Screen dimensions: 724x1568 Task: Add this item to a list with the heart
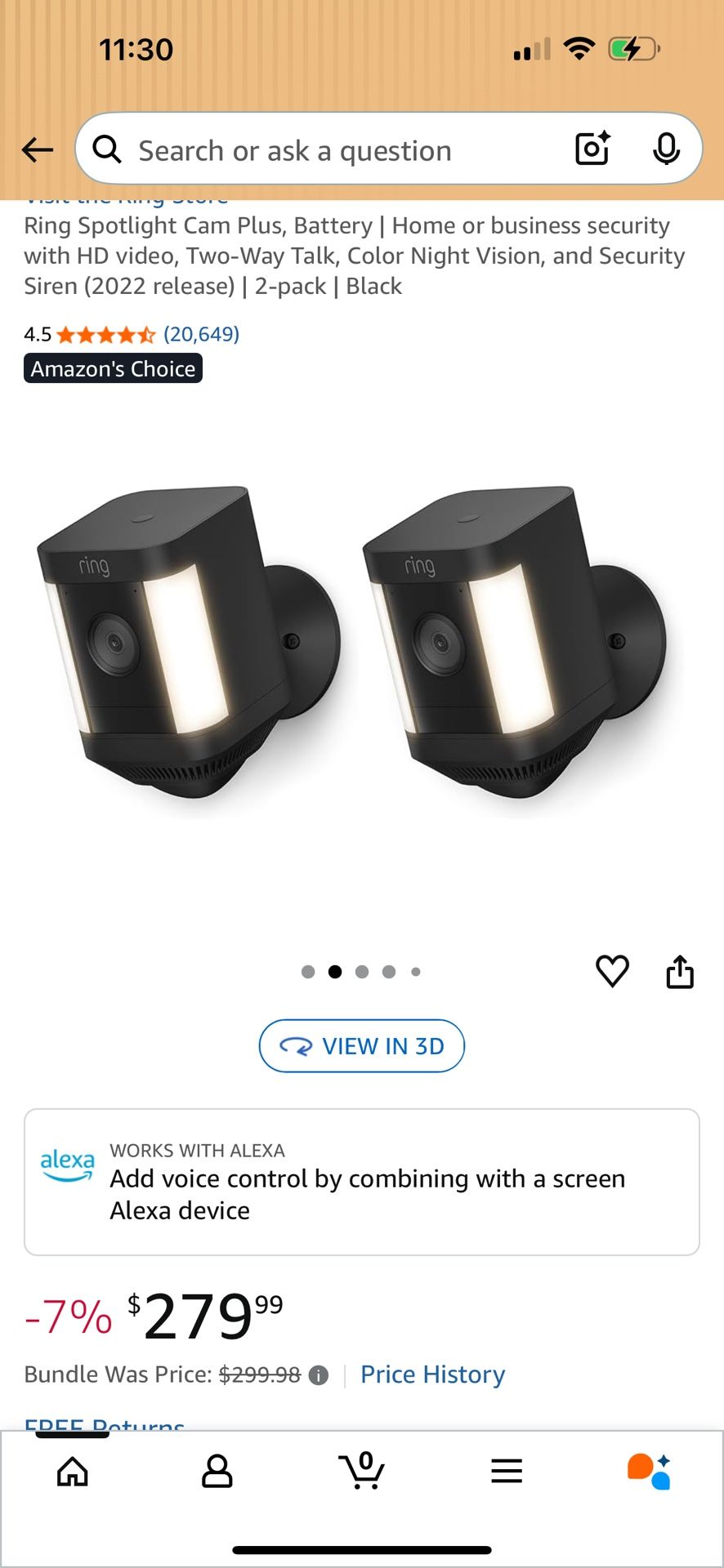coord(612,971)
